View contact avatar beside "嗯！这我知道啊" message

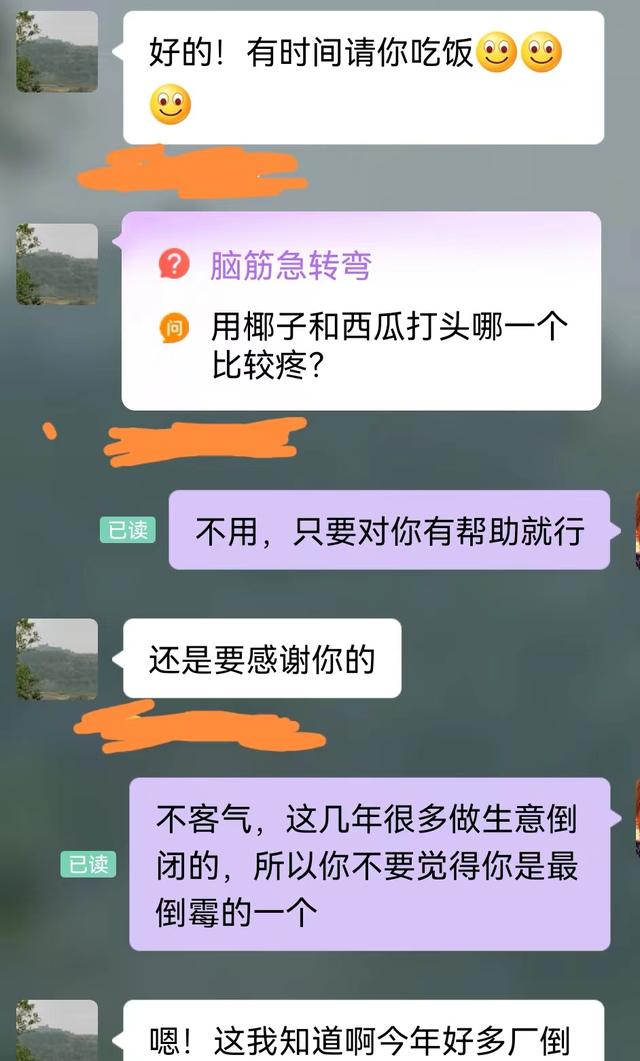coord(57,1032)
